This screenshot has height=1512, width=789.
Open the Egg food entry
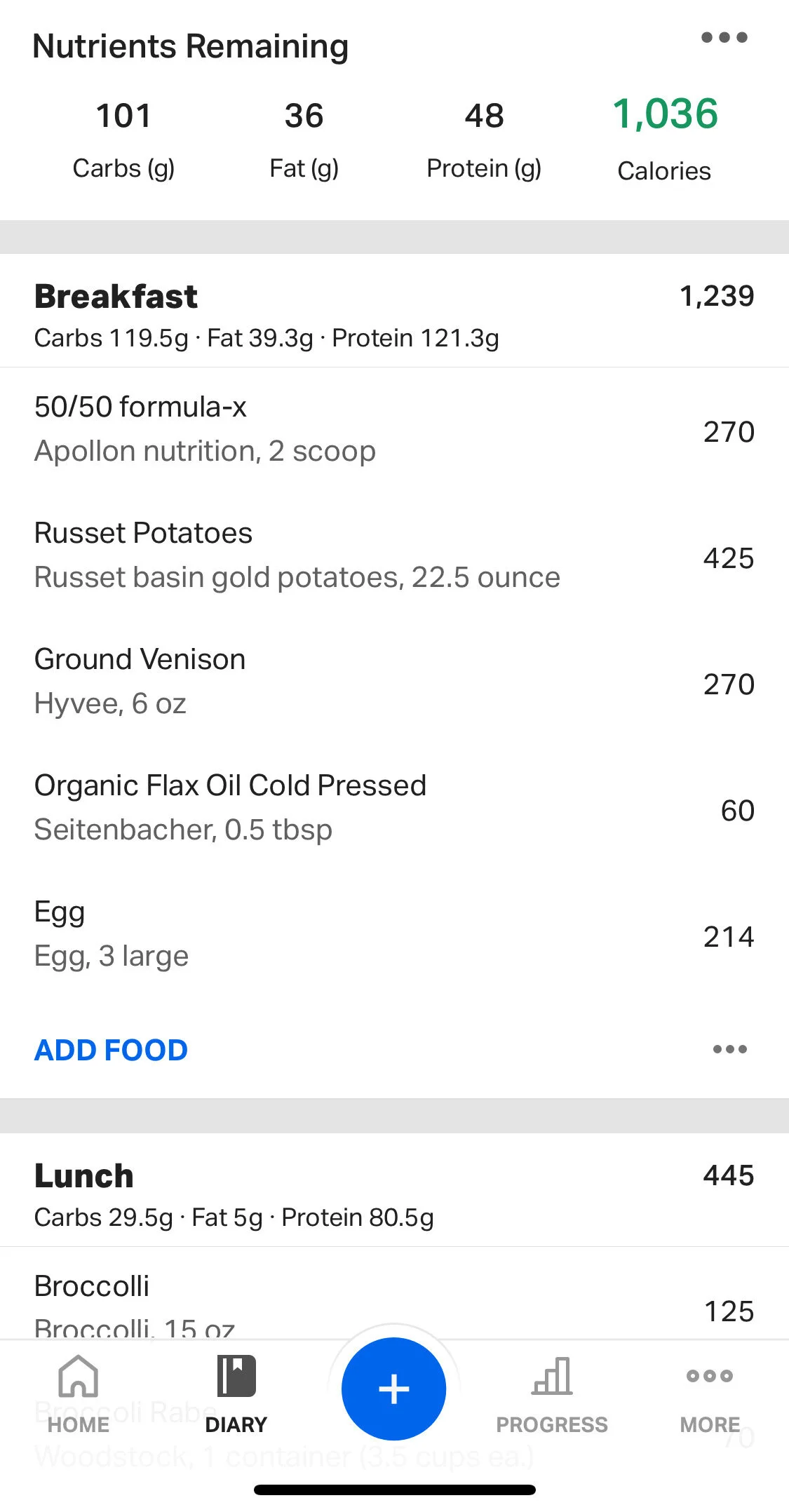click(x=393, y=934)
